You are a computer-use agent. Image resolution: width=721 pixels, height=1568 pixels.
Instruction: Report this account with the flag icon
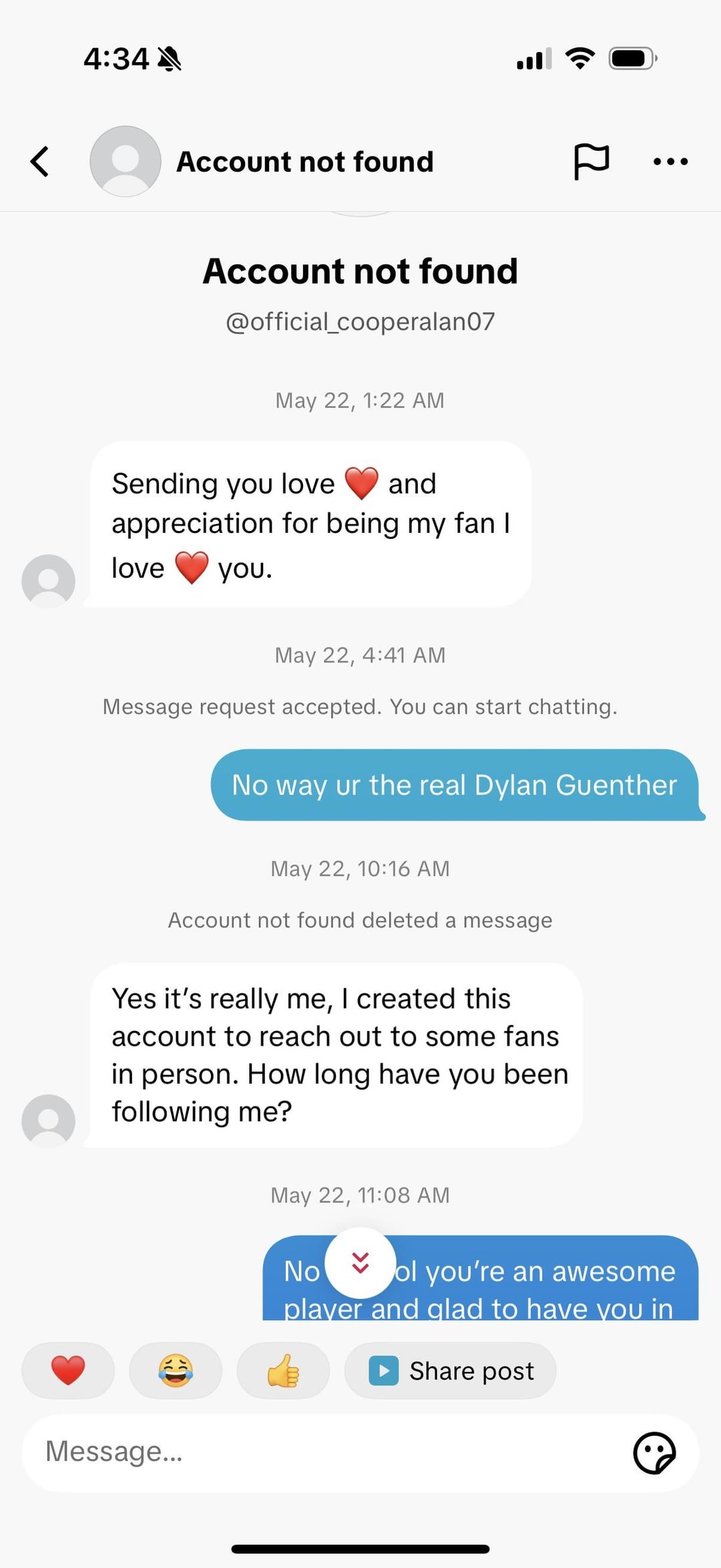pyautogui.click(x=591, y=162)
